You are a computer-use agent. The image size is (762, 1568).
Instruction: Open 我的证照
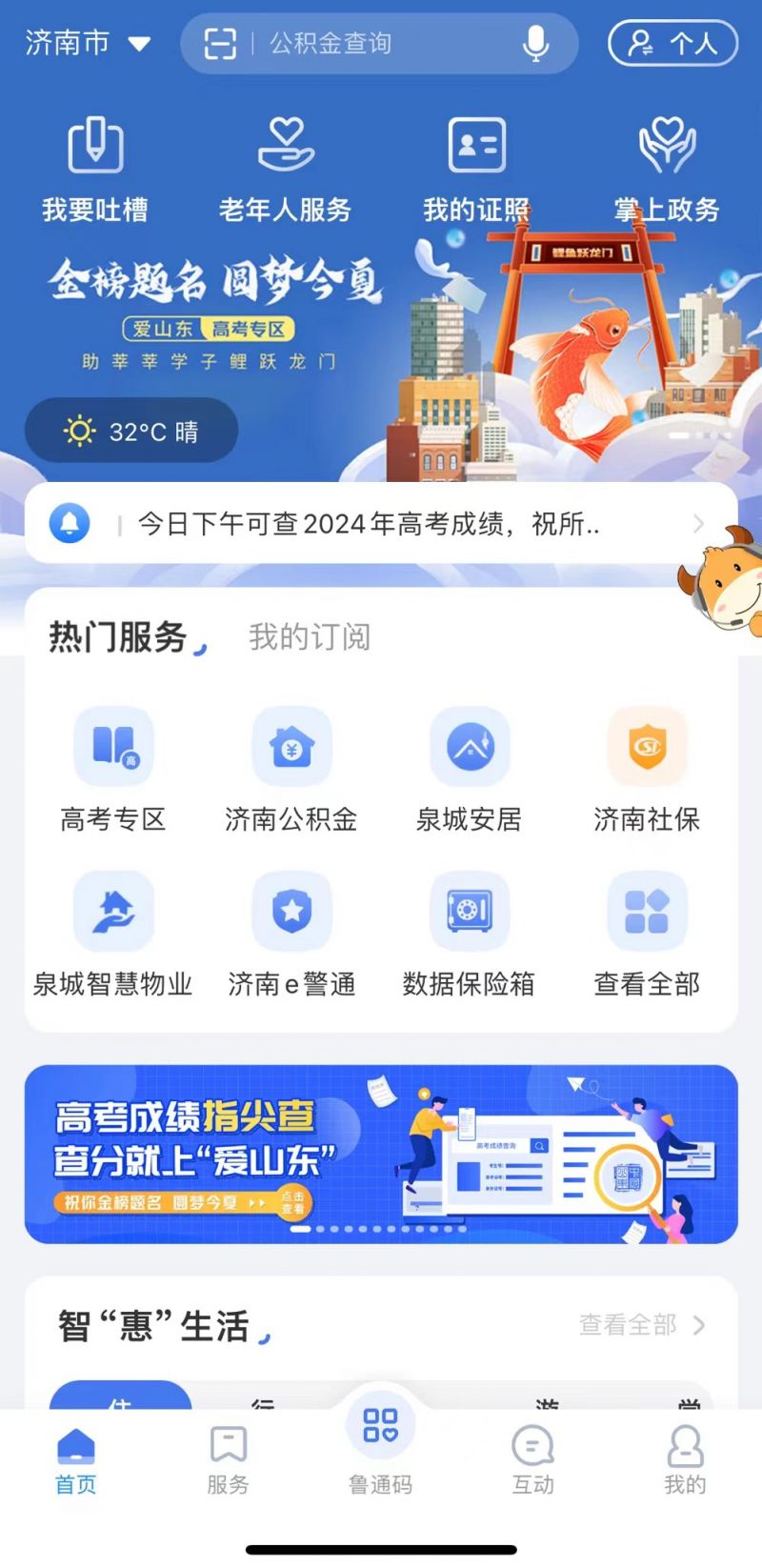click(x=476, y=171)
